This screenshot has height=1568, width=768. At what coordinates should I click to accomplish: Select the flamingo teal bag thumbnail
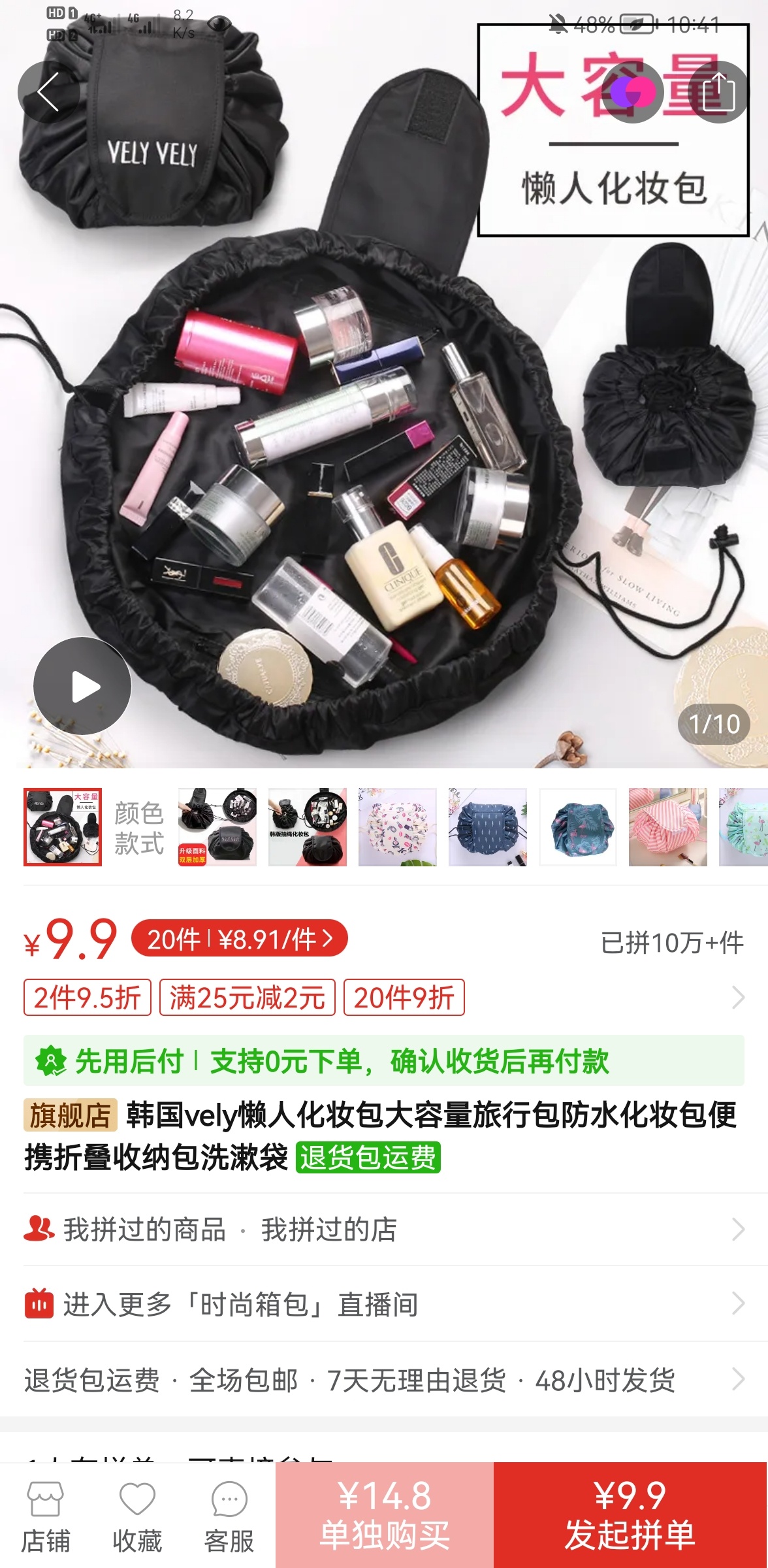pos(578,827)
